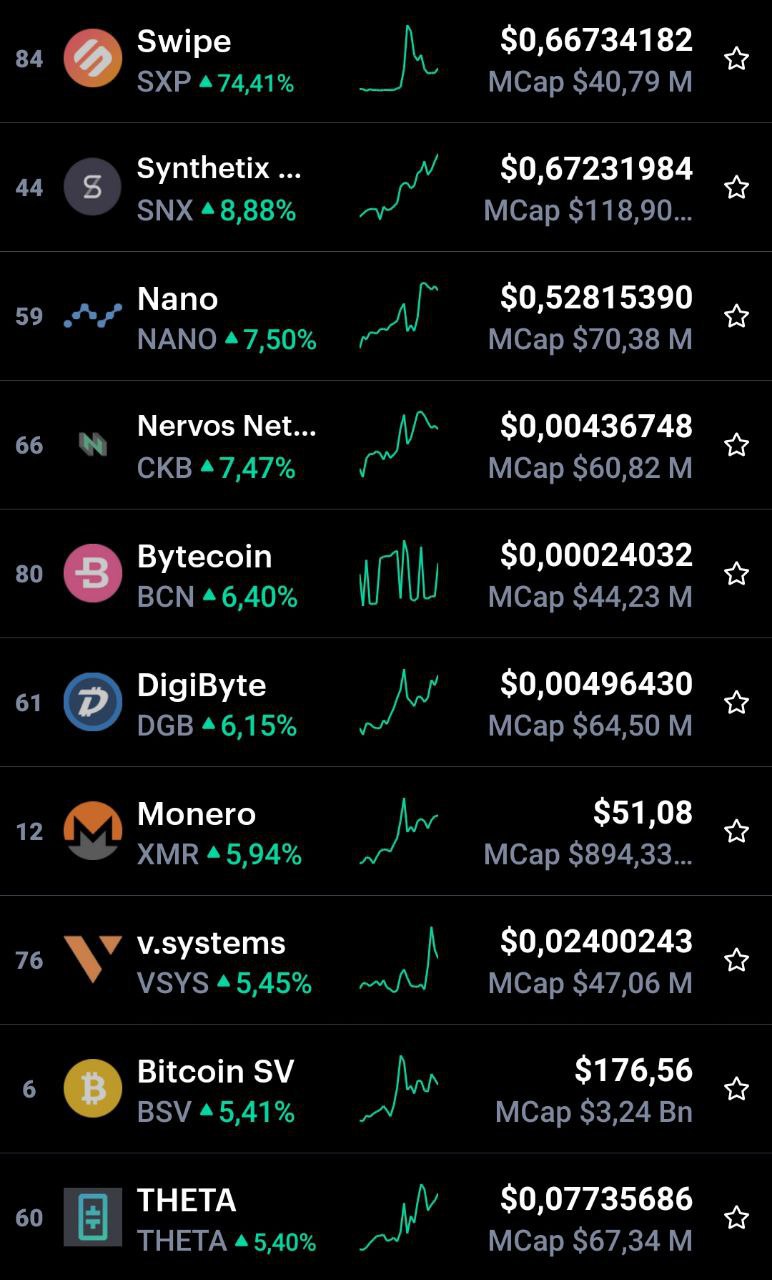This screenshot has height=1280, width=772.
Task: Open Monero XMR coin page
Action: click(386, 831)
